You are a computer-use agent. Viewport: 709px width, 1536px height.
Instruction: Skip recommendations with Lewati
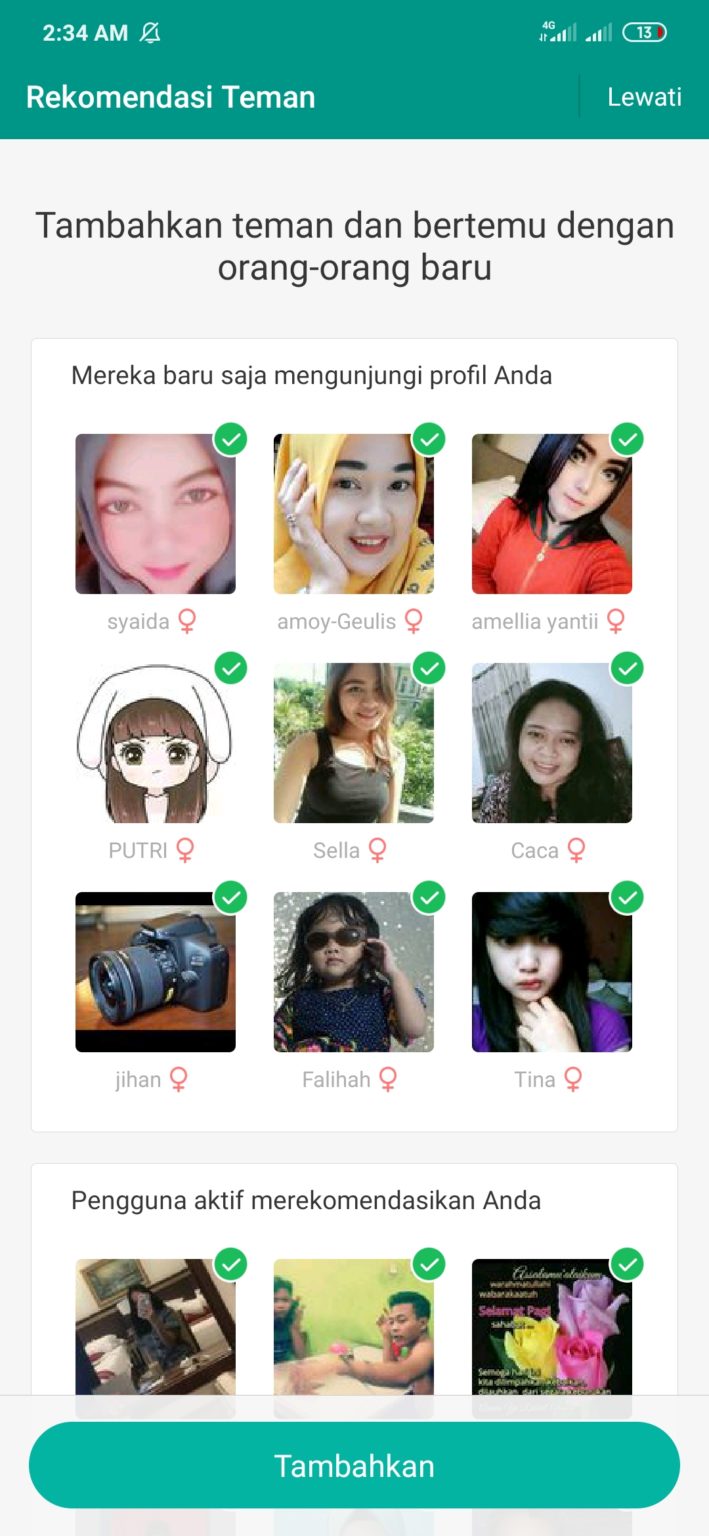pyautogui.click(x=644, y=97)
